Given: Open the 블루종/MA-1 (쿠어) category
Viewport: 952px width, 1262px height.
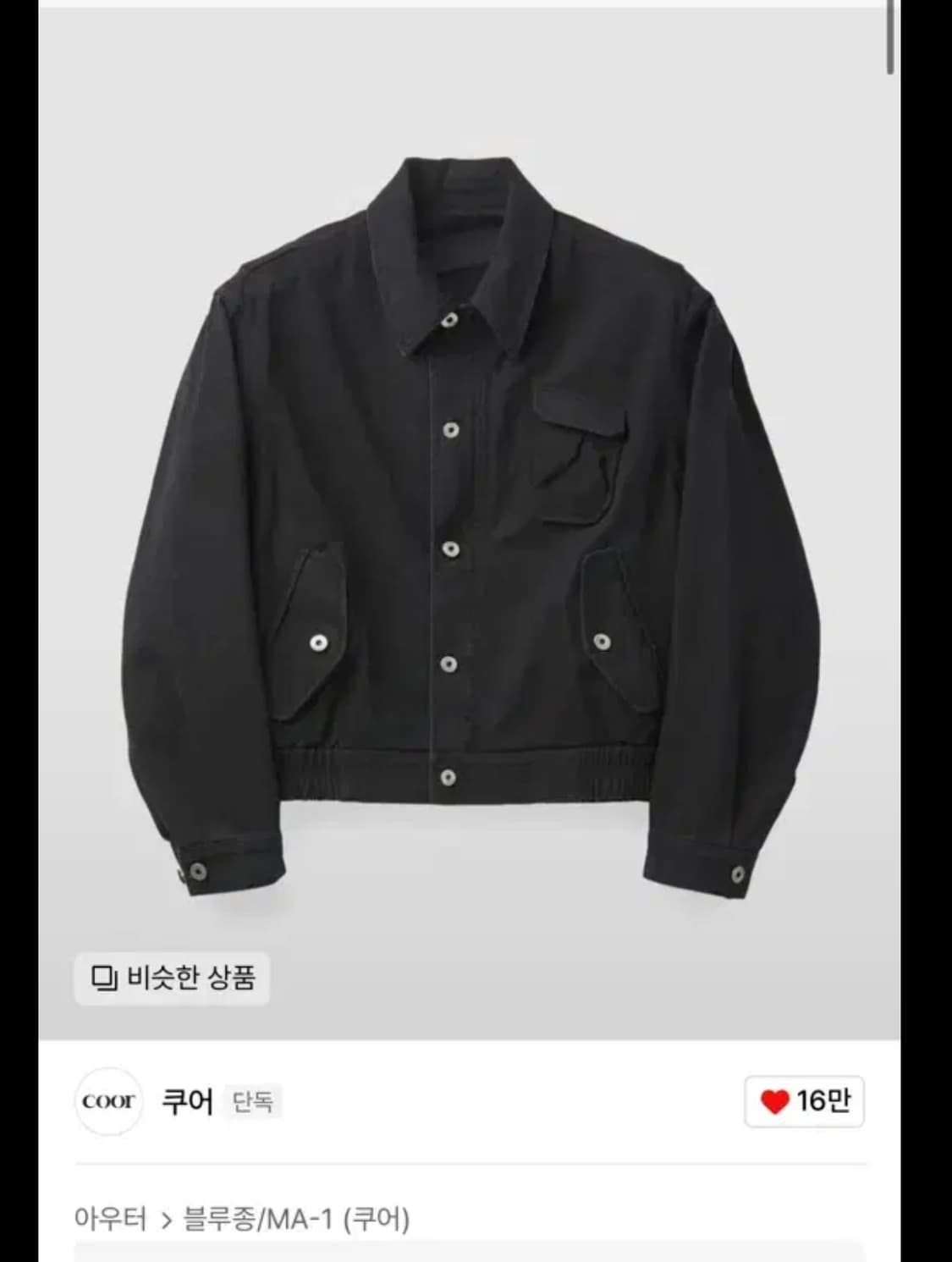Looking at the screenshot, I should coord(296,1220).
